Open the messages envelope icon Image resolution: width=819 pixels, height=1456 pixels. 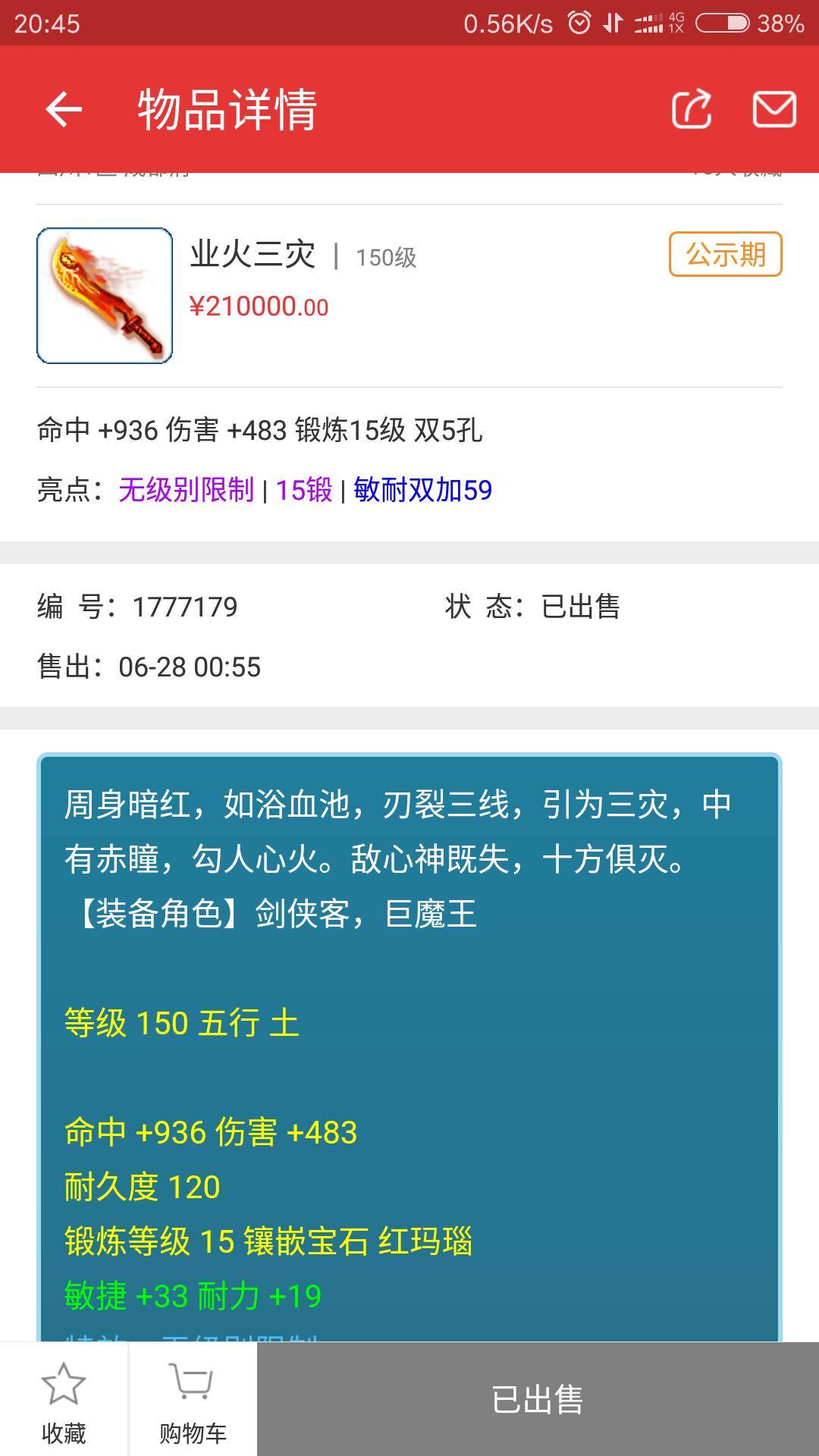click(x=773, y=110)
